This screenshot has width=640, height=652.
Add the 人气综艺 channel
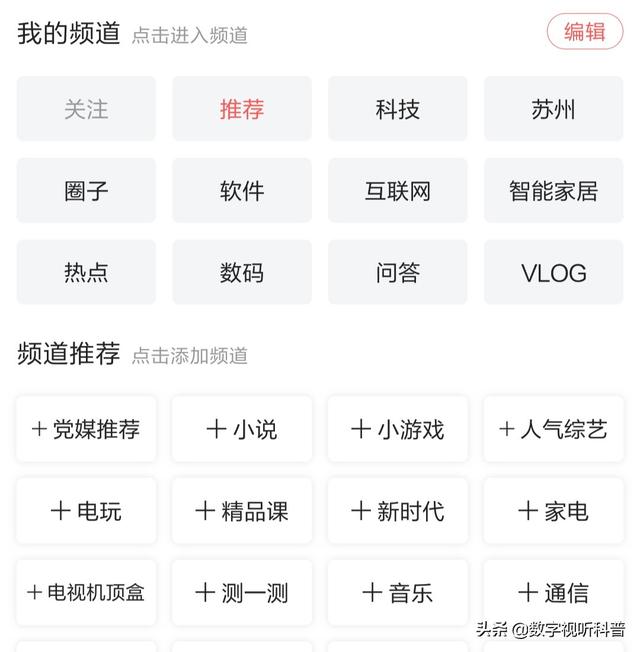(x=553, y=429)
